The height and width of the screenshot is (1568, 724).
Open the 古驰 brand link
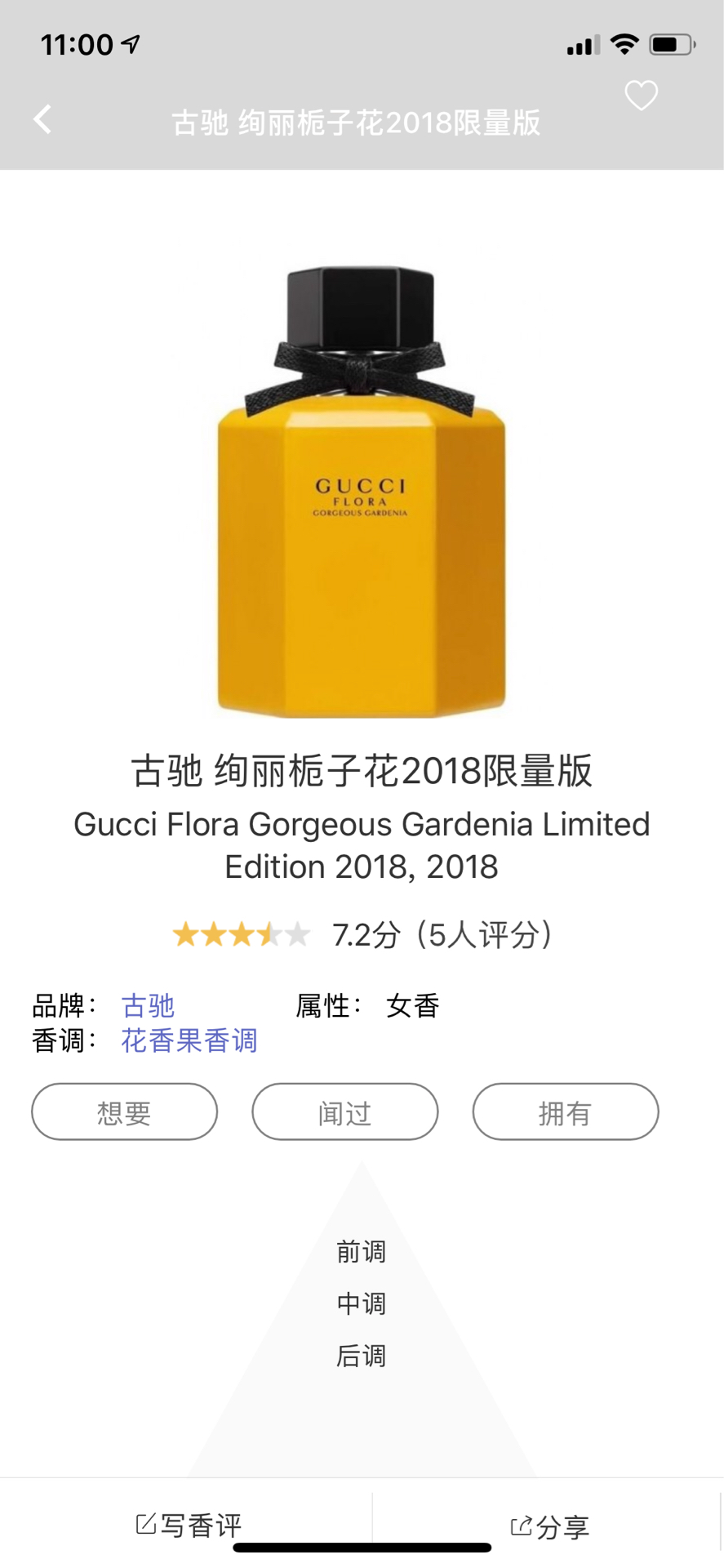148,1005
